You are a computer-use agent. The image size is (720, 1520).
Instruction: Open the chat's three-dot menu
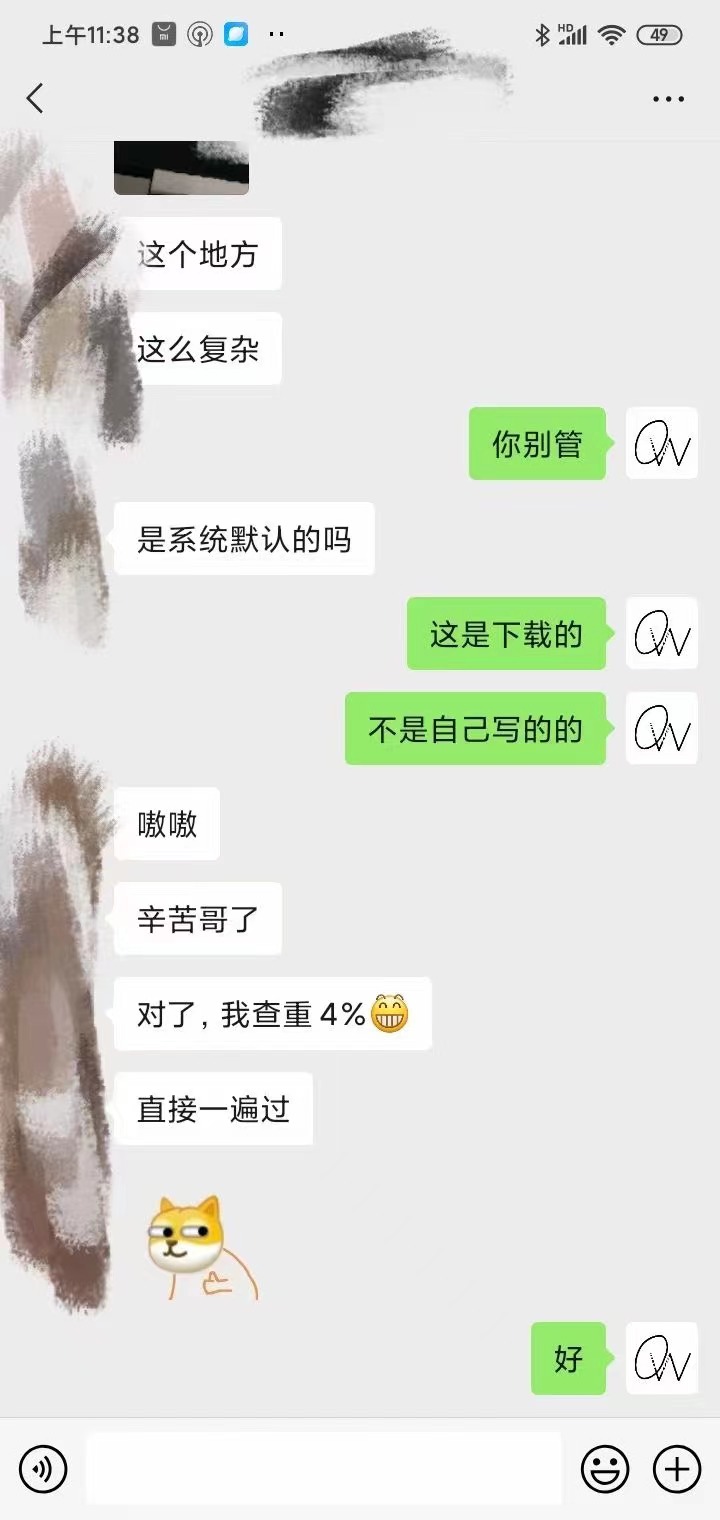[x=668, y=99]
